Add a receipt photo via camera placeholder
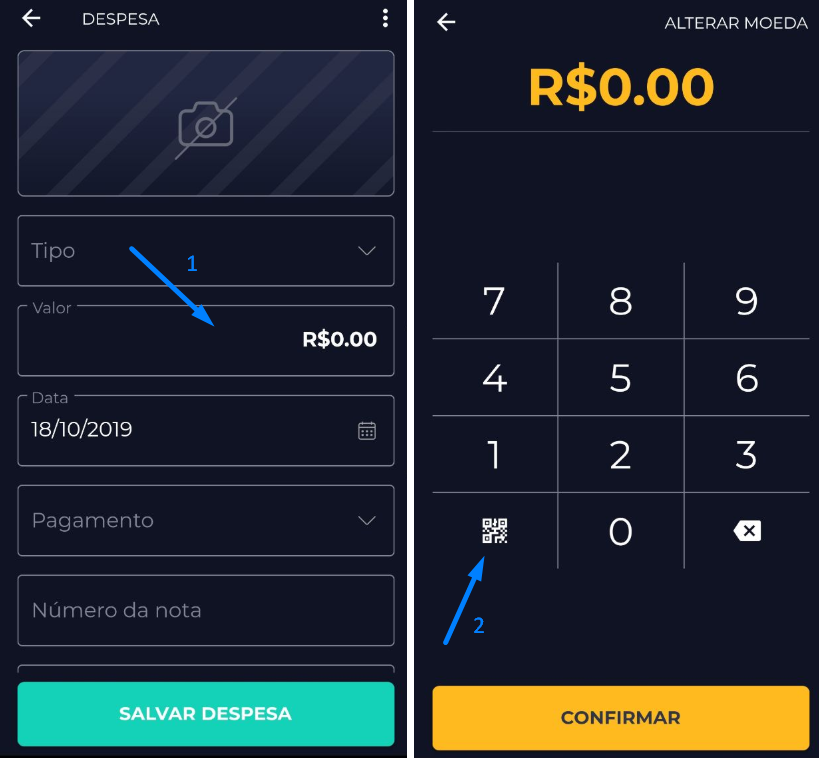The width and height of the screenshot is (819, 758). click(206, 124)
